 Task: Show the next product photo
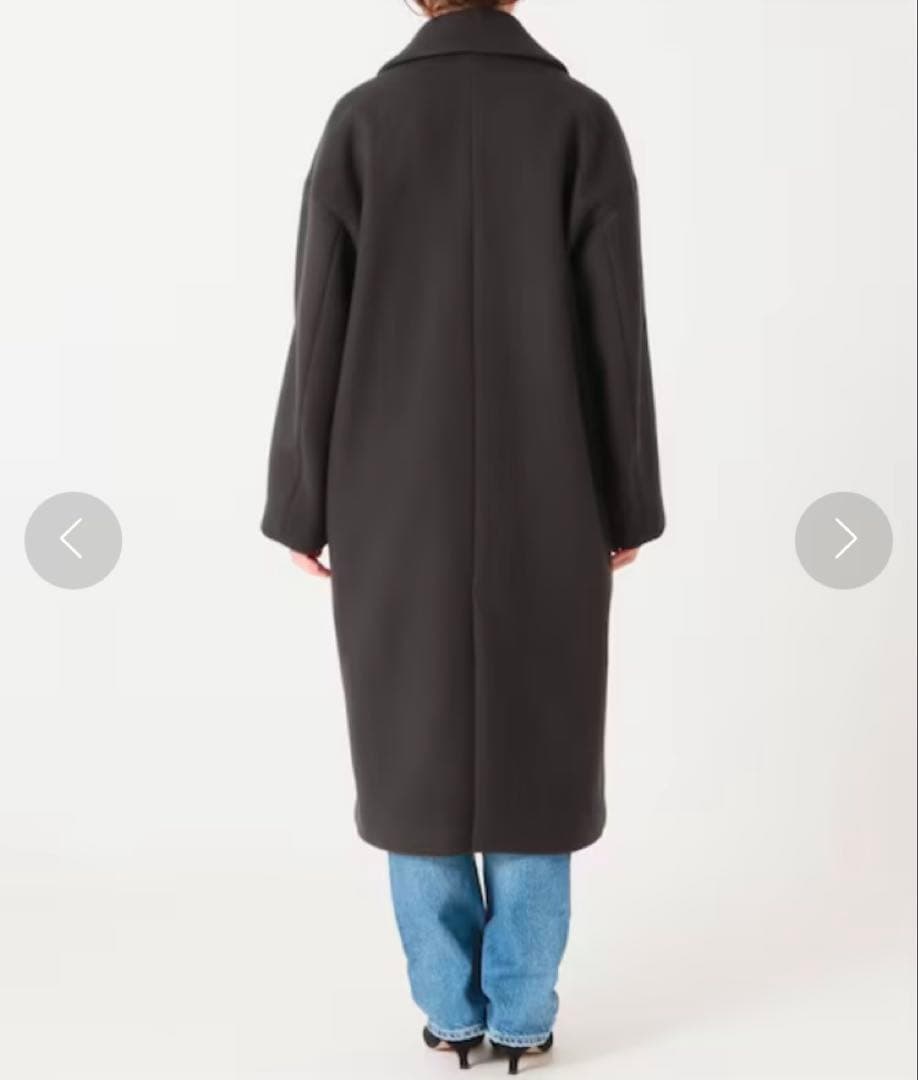[843, 540]
